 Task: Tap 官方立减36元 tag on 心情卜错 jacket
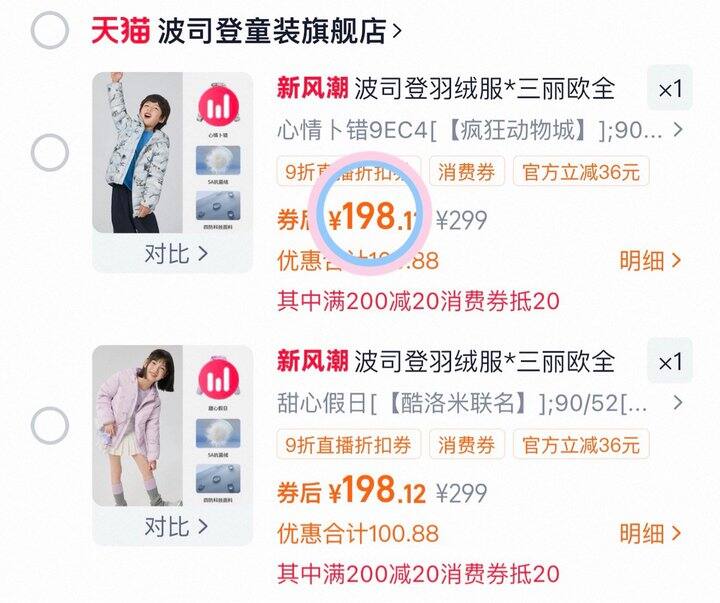click(581, 171)
